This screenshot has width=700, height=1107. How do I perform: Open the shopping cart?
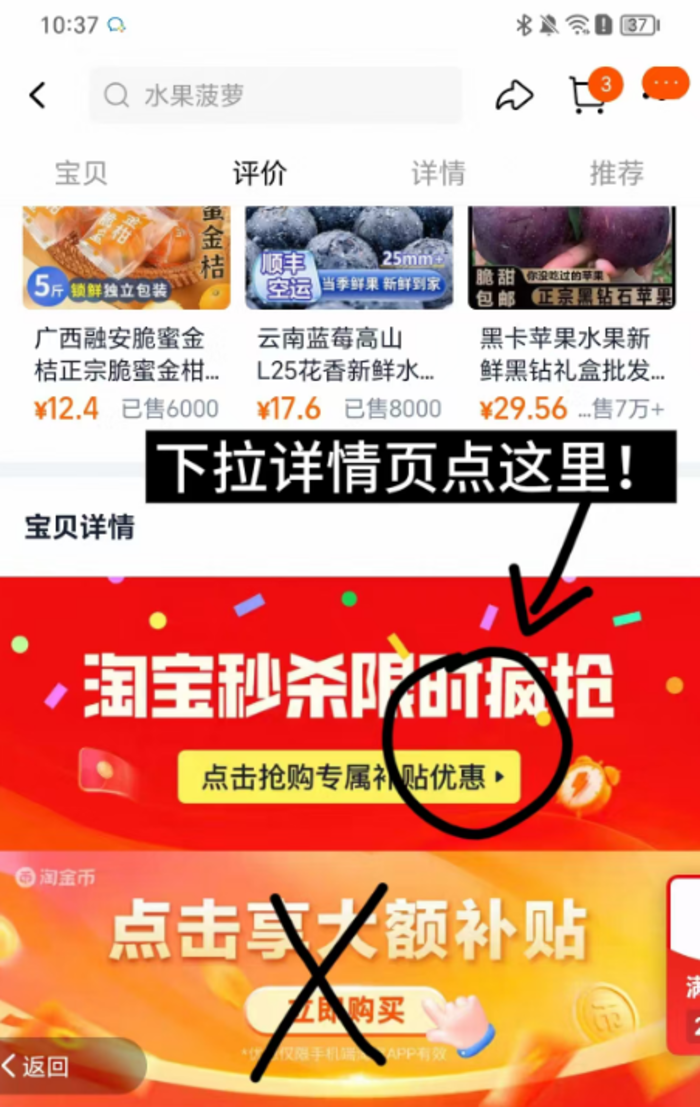(589, 94)
